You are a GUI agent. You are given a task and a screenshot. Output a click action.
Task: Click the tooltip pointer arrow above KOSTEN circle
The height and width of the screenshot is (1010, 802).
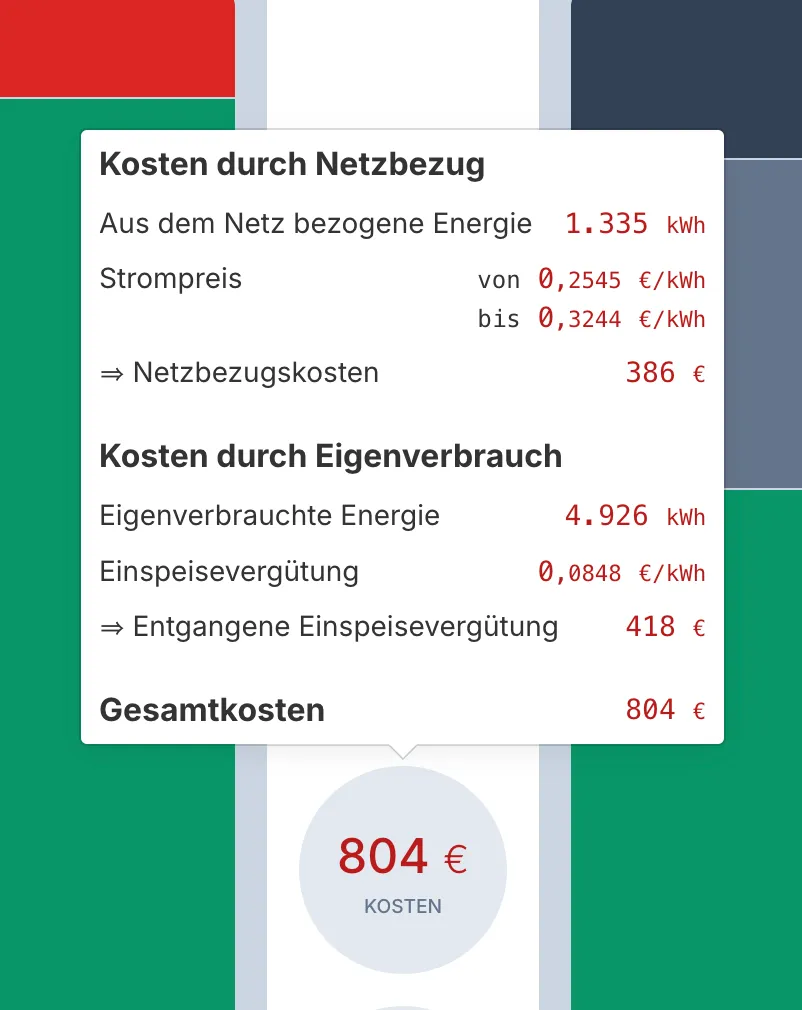403,752
